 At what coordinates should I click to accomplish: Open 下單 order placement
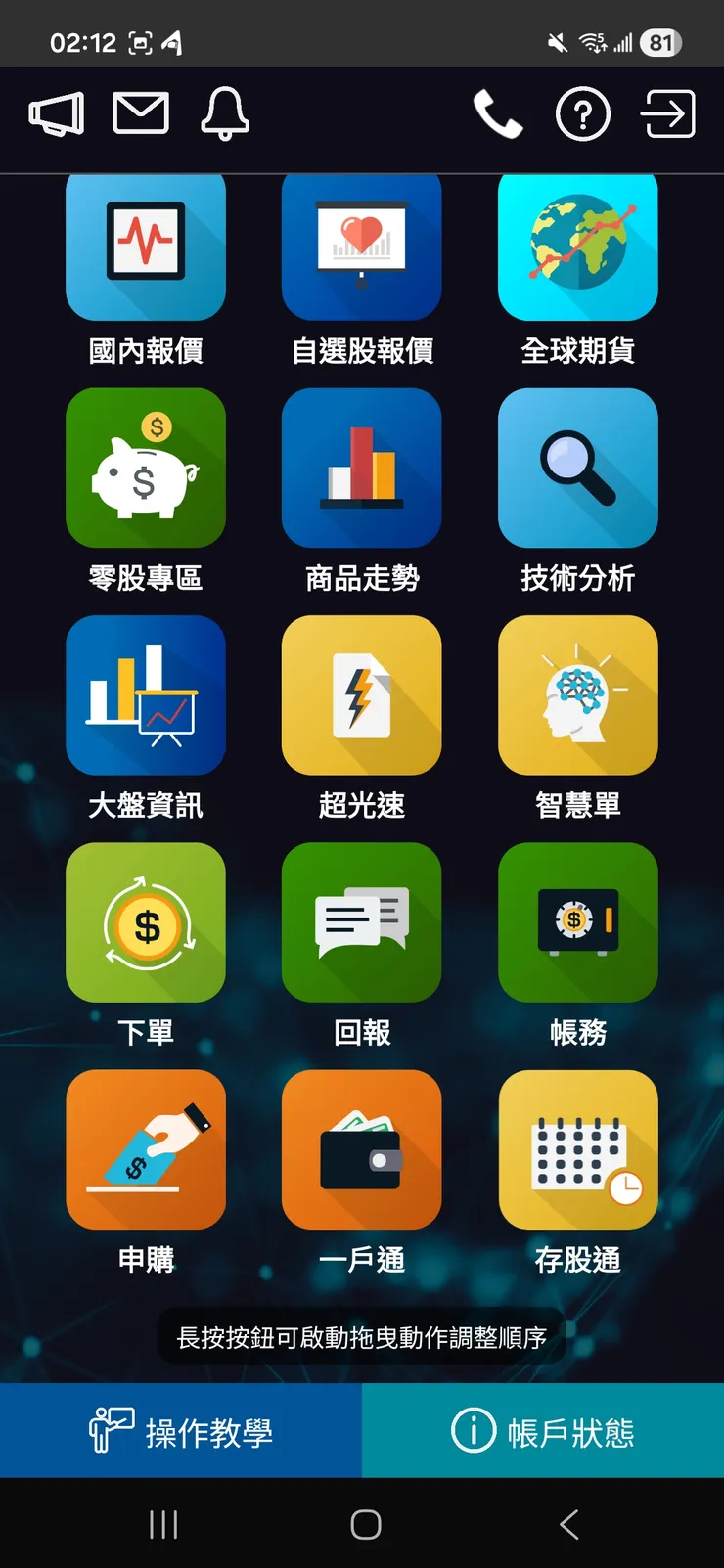[145, 921]
